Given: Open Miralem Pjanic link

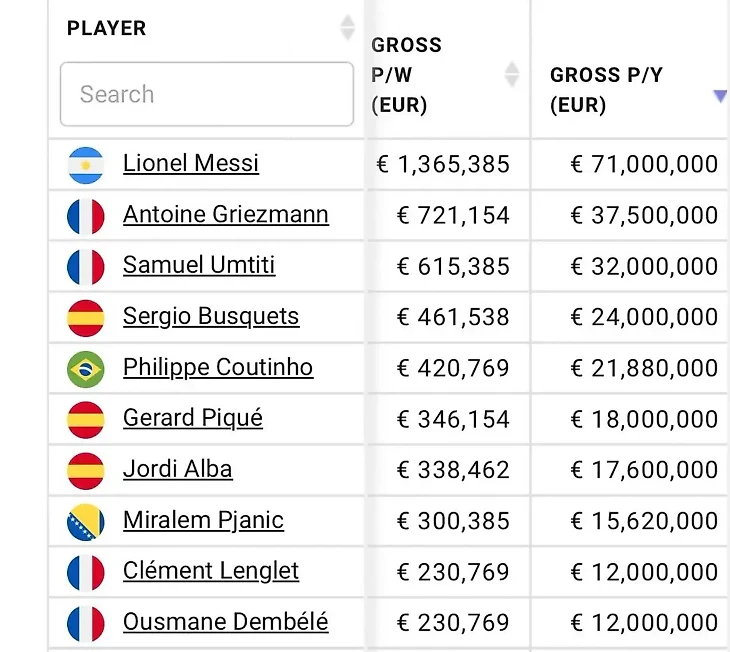Looking at the screenshot, I should tap(203, 520).
